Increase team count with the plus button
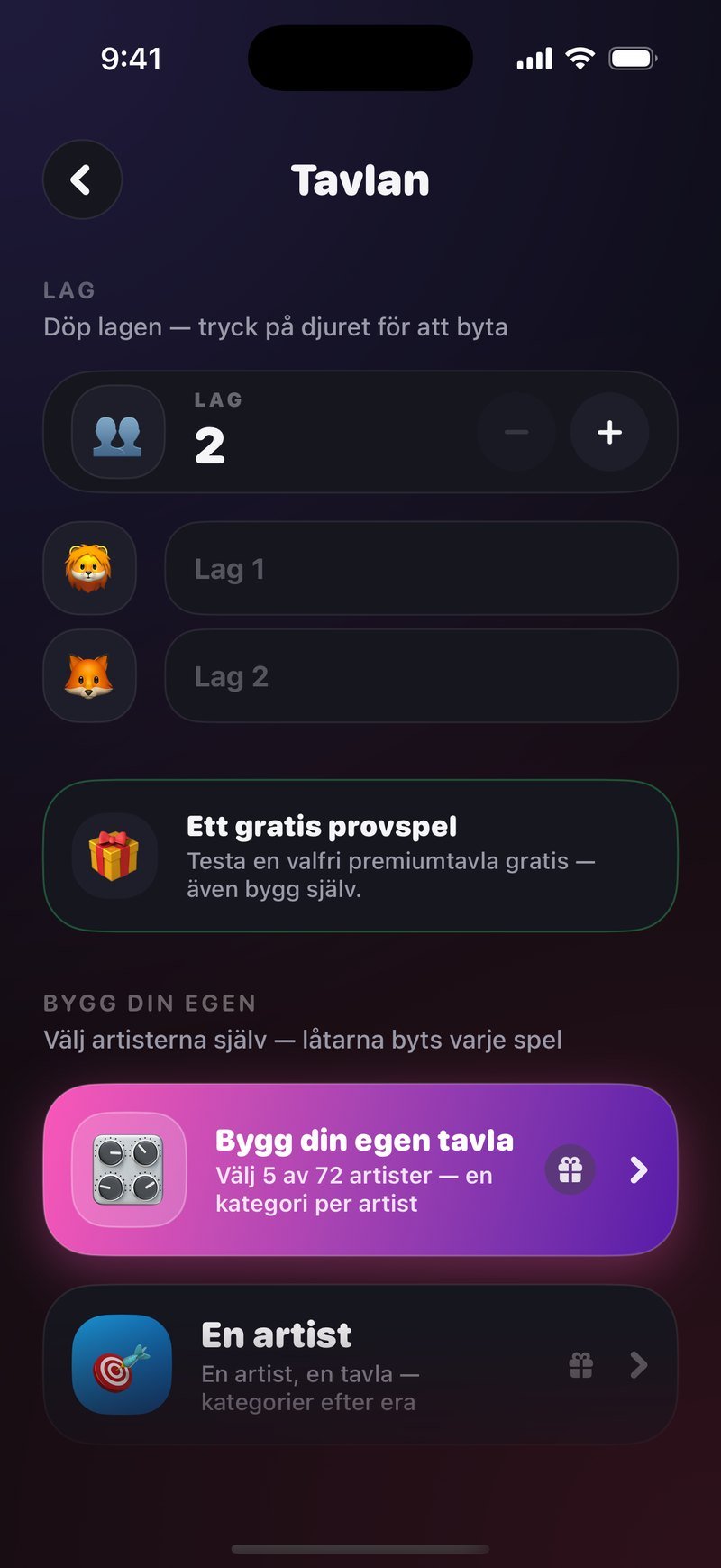The image size is (721, 1568). 610,432
